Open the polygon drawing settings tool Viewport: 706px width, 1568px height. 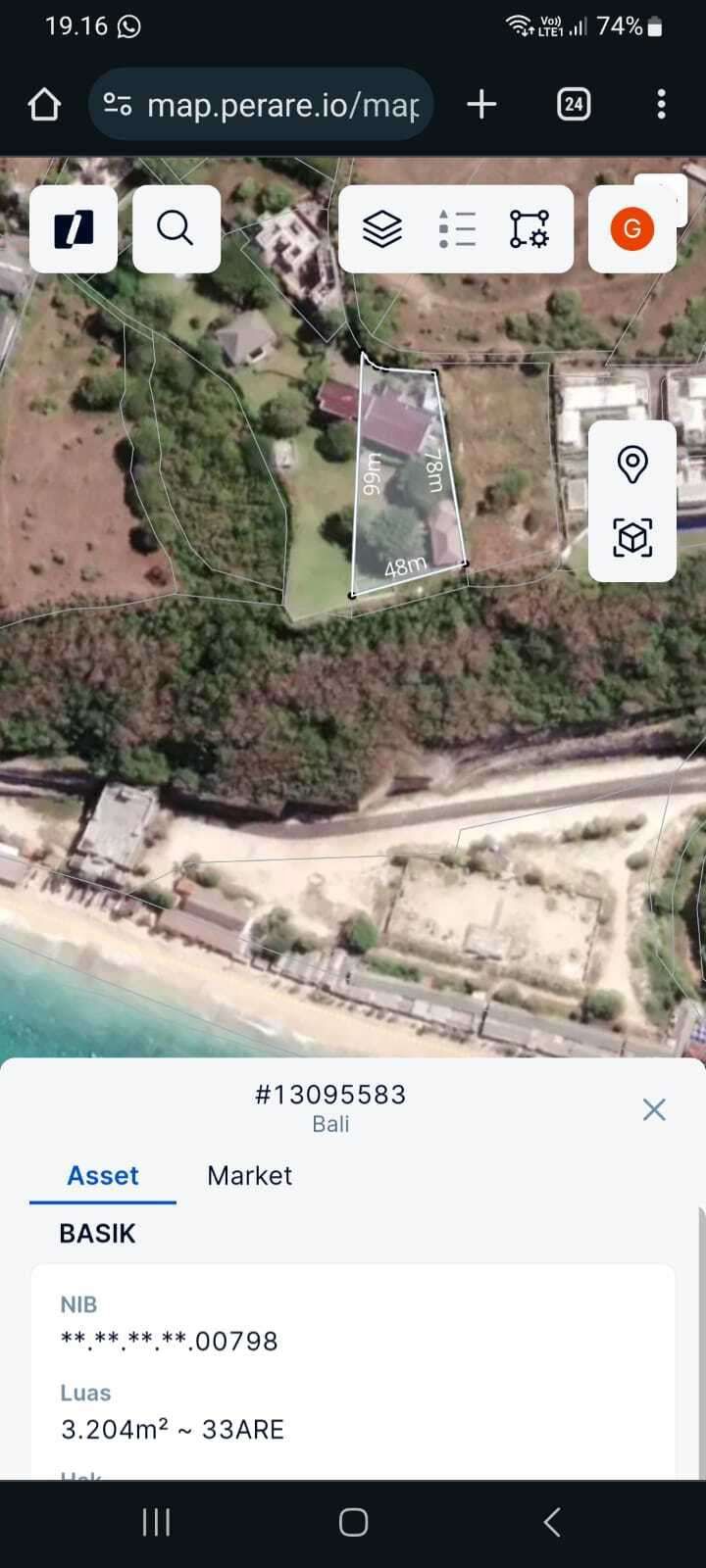[x=529, y=229]
